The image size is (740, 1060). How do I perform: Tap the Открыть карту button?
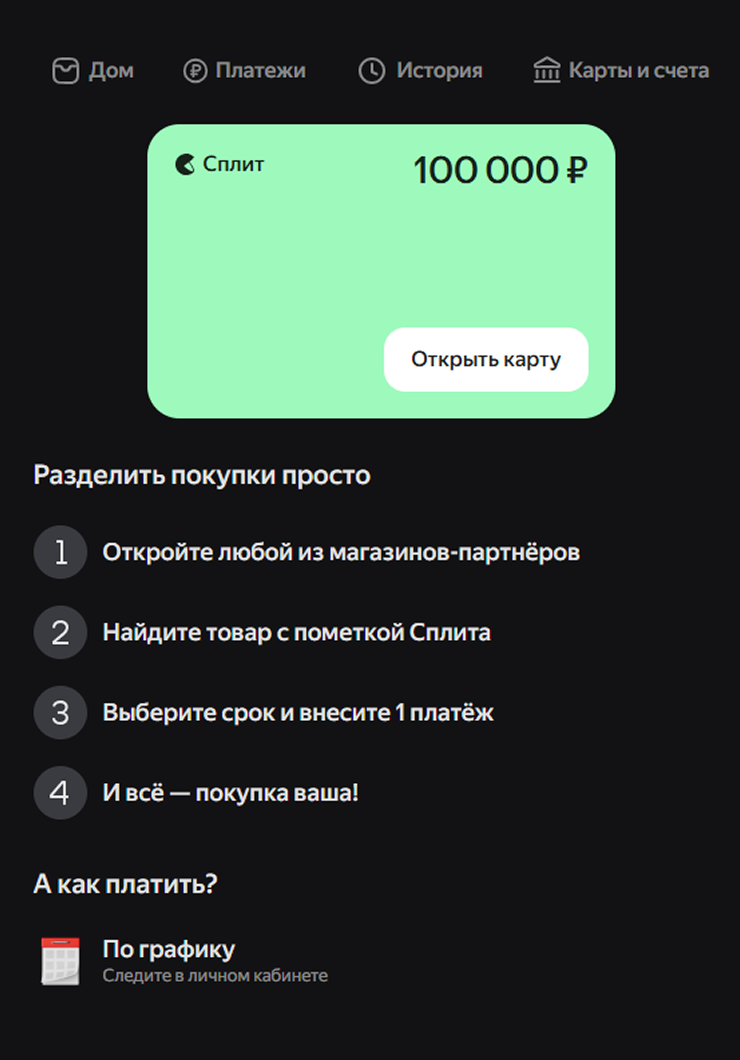(486, 360)
